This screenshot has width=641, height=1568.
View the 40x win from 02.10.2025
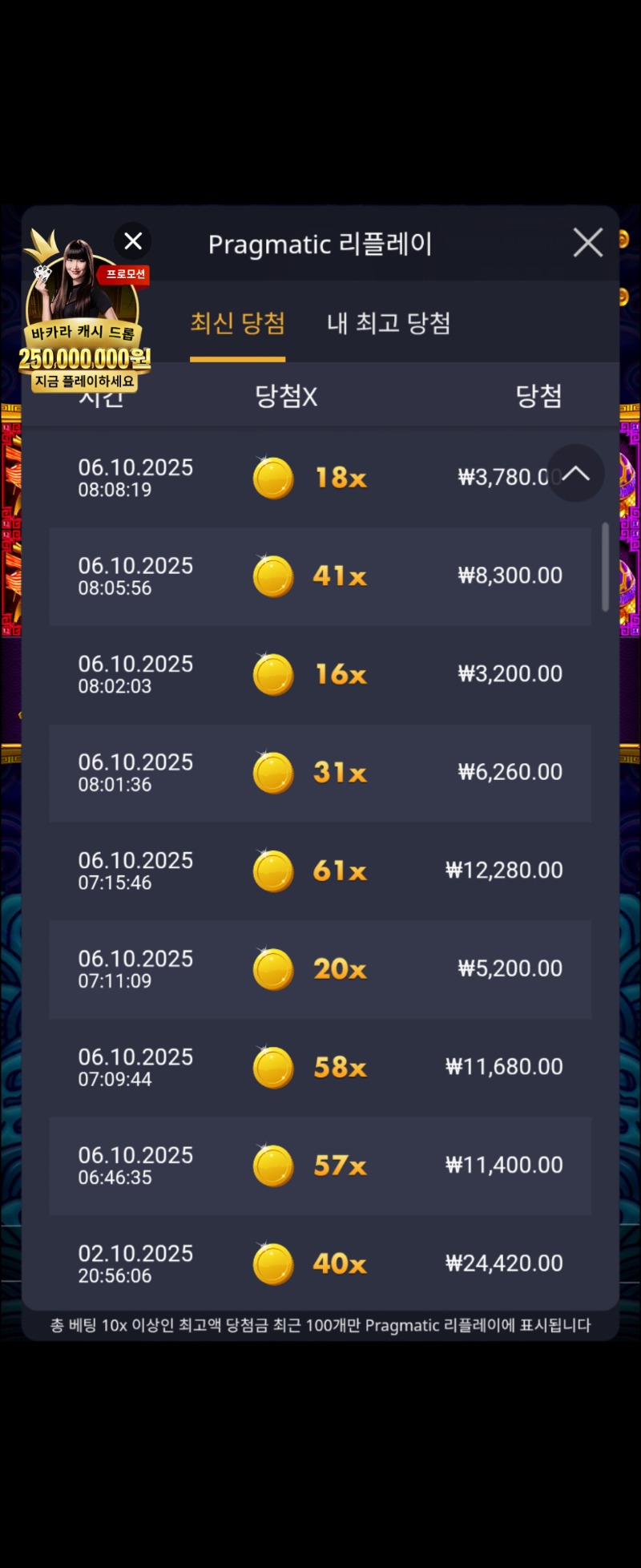click(320, 1263)
